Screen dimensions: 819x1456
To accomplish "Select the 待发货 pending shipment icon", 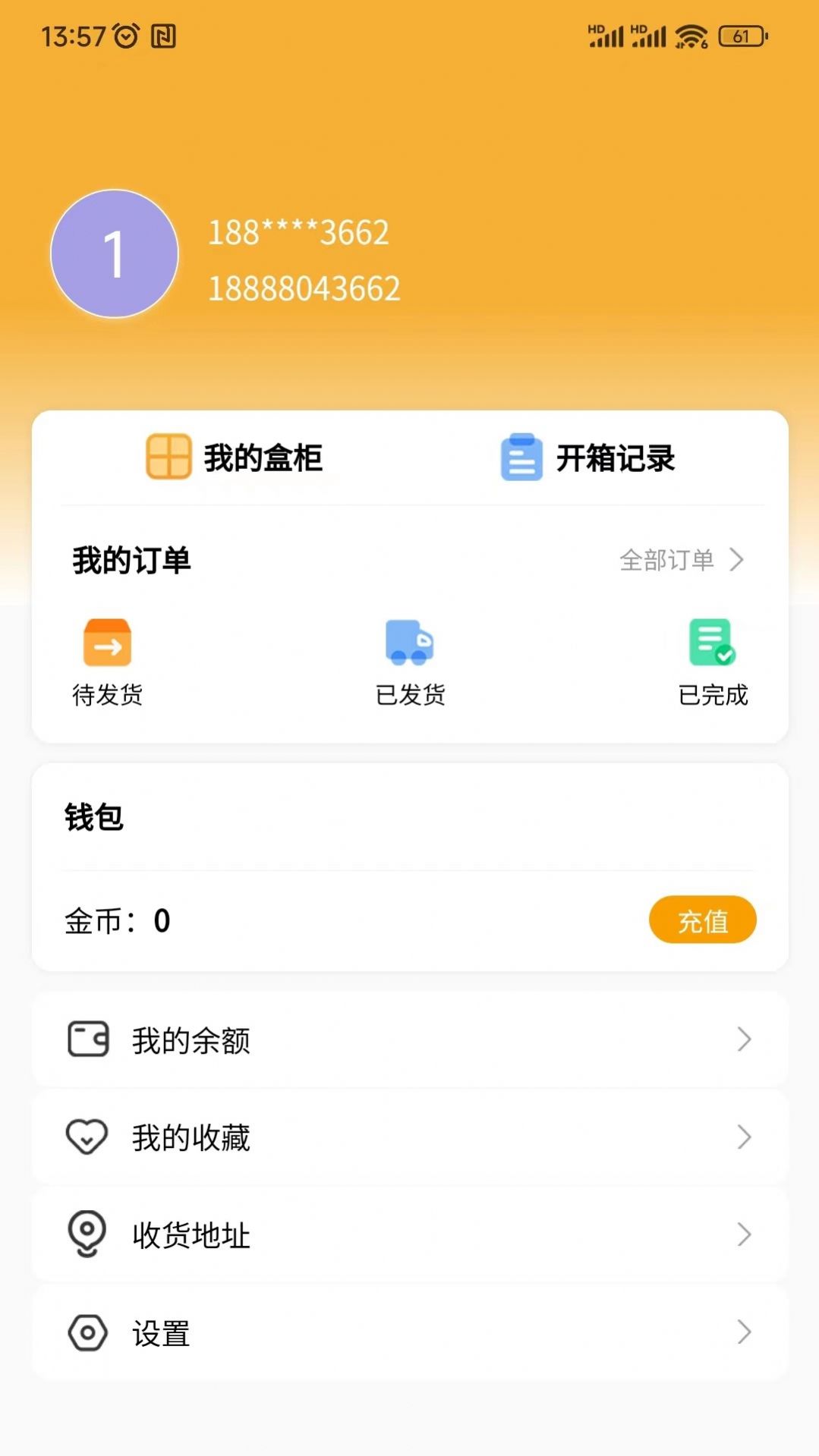I will 107,643.
